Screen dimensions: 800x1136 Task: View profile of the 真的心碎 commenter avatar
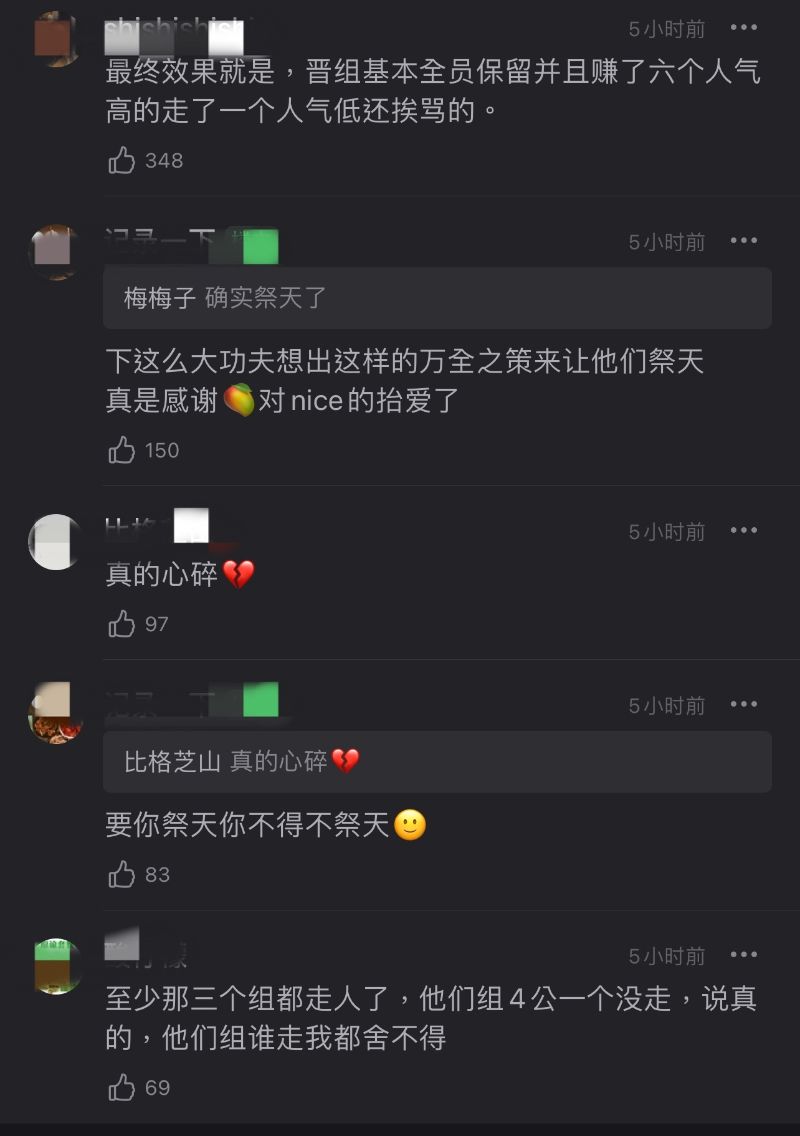(56, 542)
